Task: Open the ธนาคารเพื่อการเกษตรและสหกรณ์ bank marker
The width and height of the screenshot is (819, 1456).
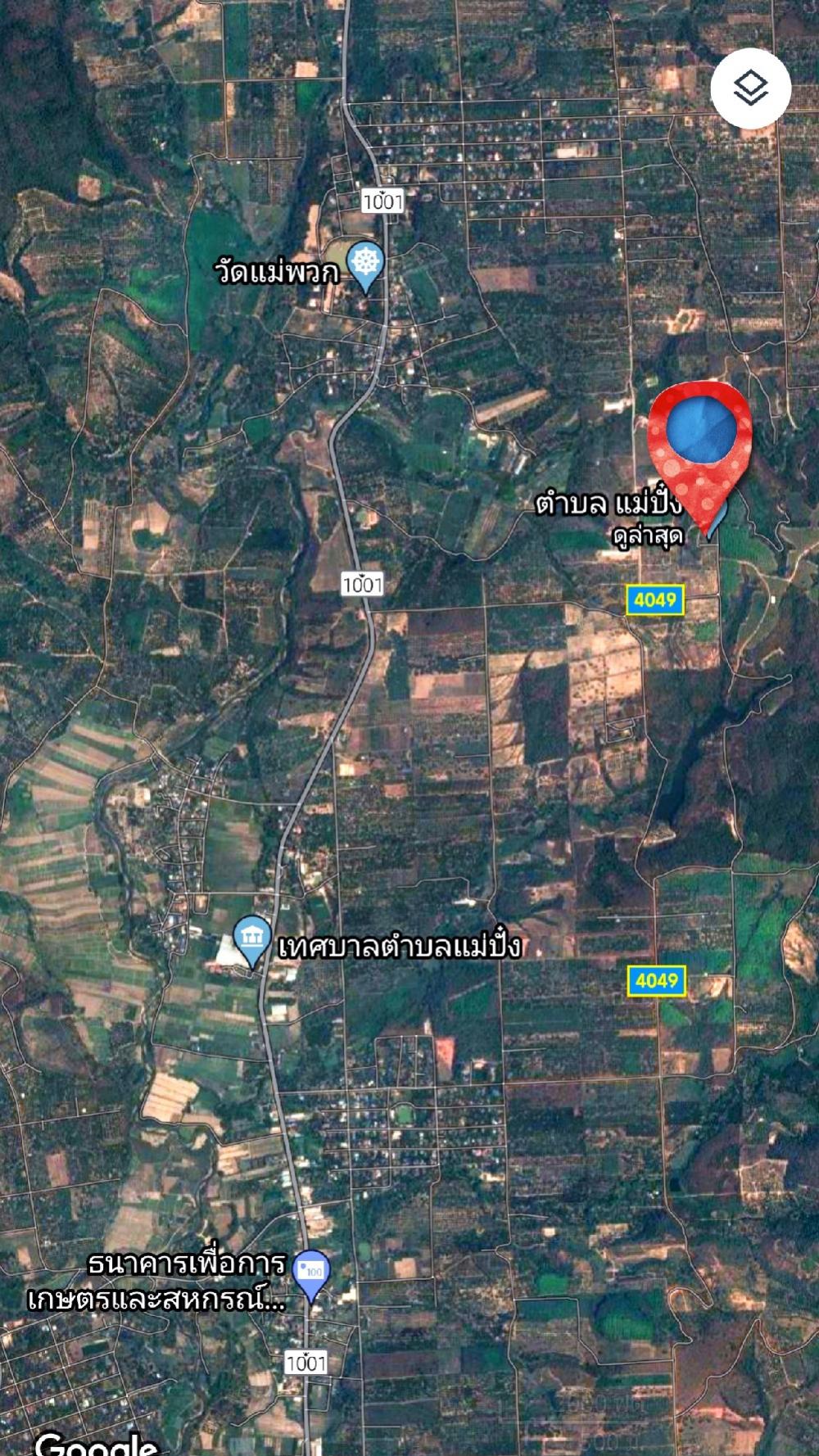Action: tap(311, 1276)
